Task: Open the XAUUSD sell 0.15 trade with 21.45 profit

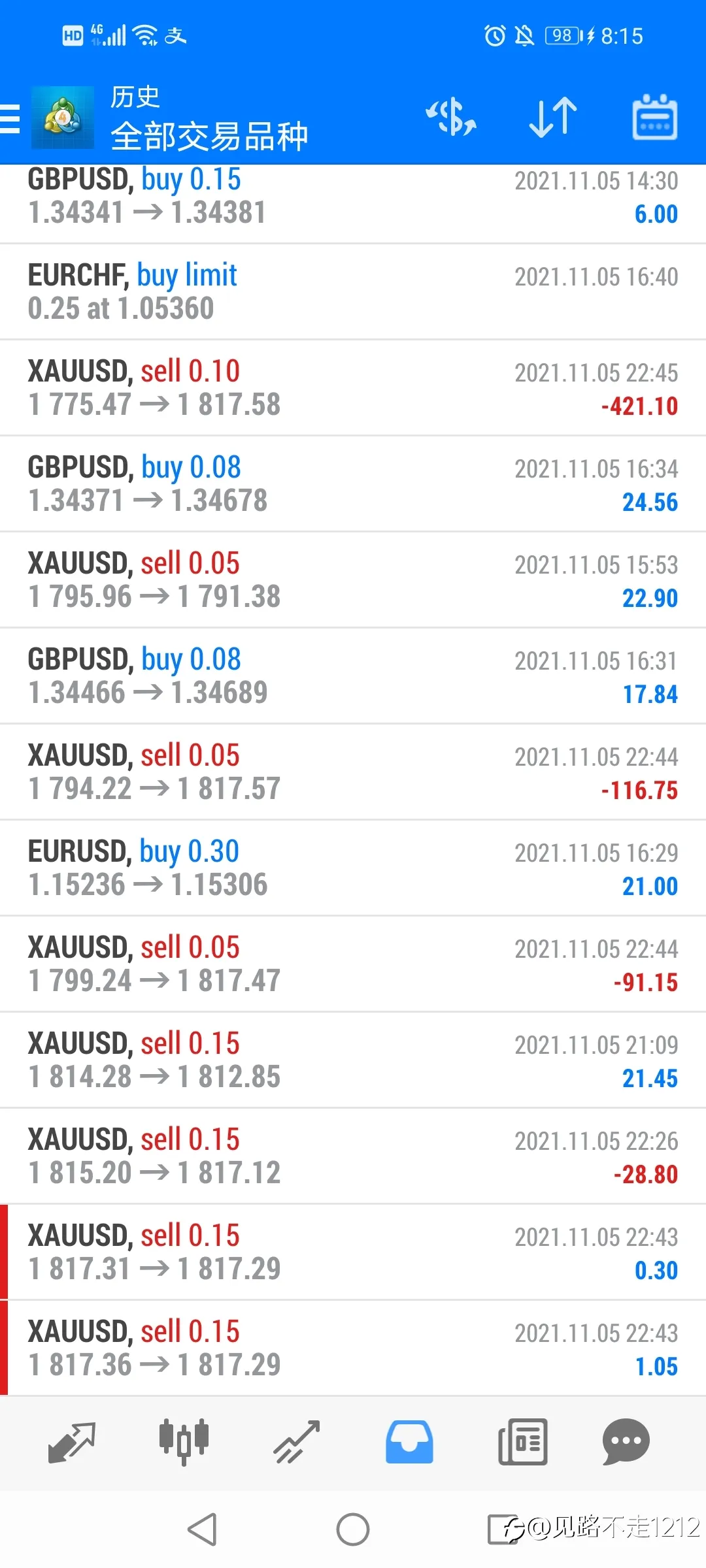Action: coord(353,1060)
